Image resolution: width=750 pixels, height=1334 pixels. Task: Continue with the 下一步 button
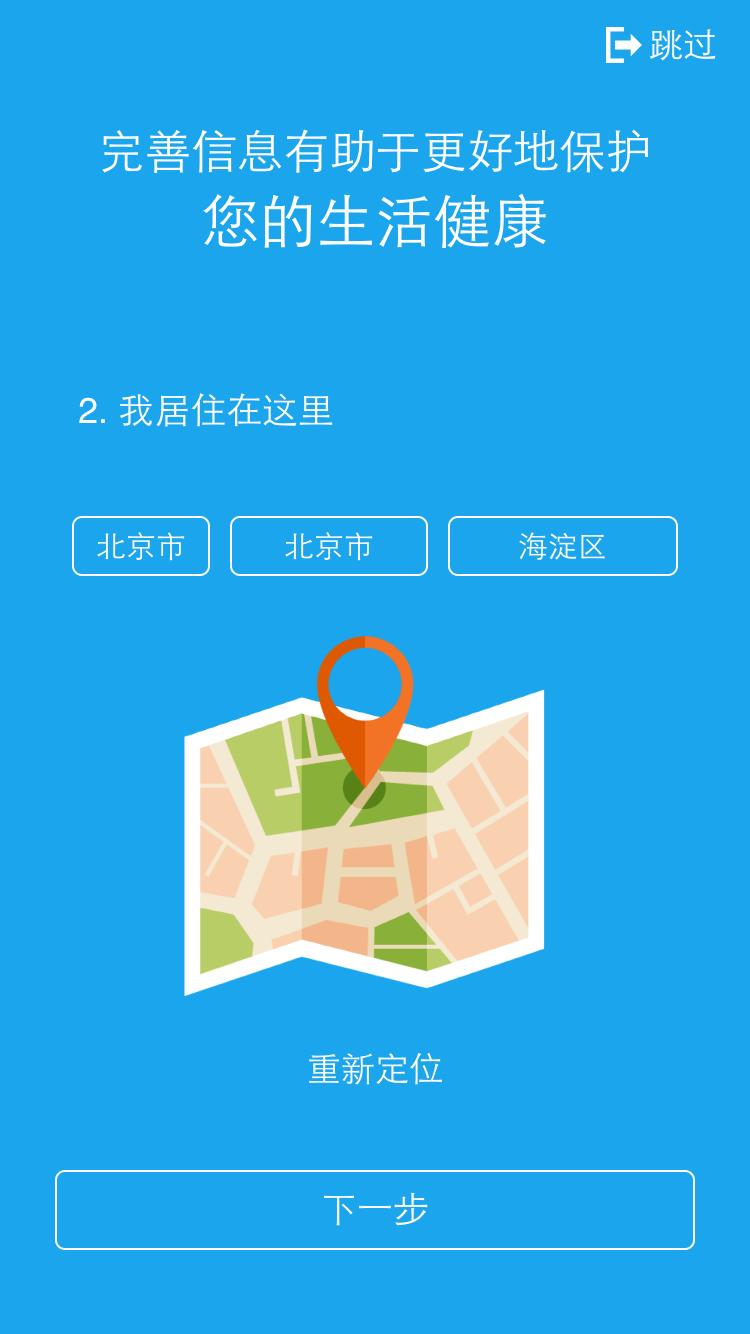(375, 1210)
